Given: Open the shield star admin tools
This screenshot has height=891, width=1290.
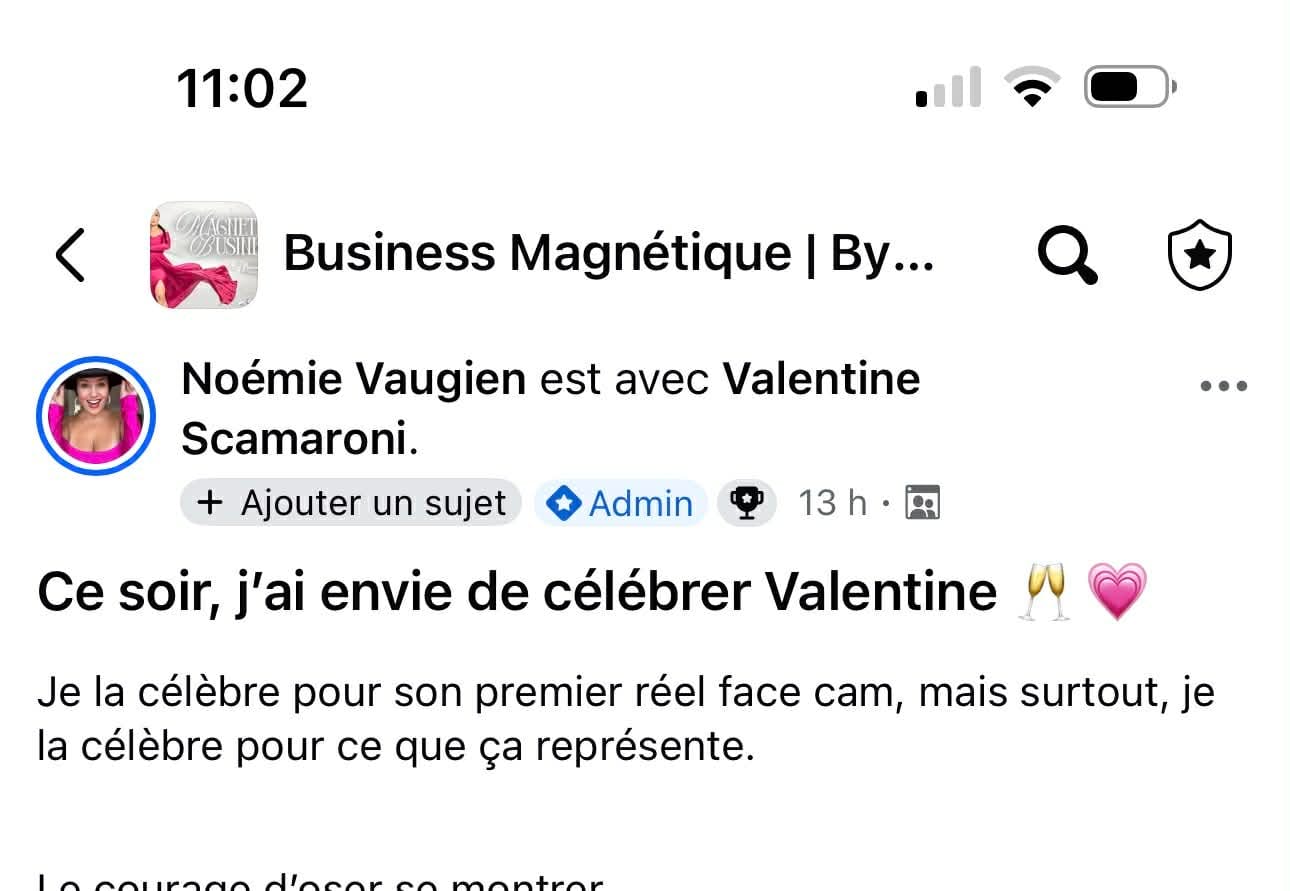Looking at the screenshot, I should pyautogui.click(x=1199, y=255).
